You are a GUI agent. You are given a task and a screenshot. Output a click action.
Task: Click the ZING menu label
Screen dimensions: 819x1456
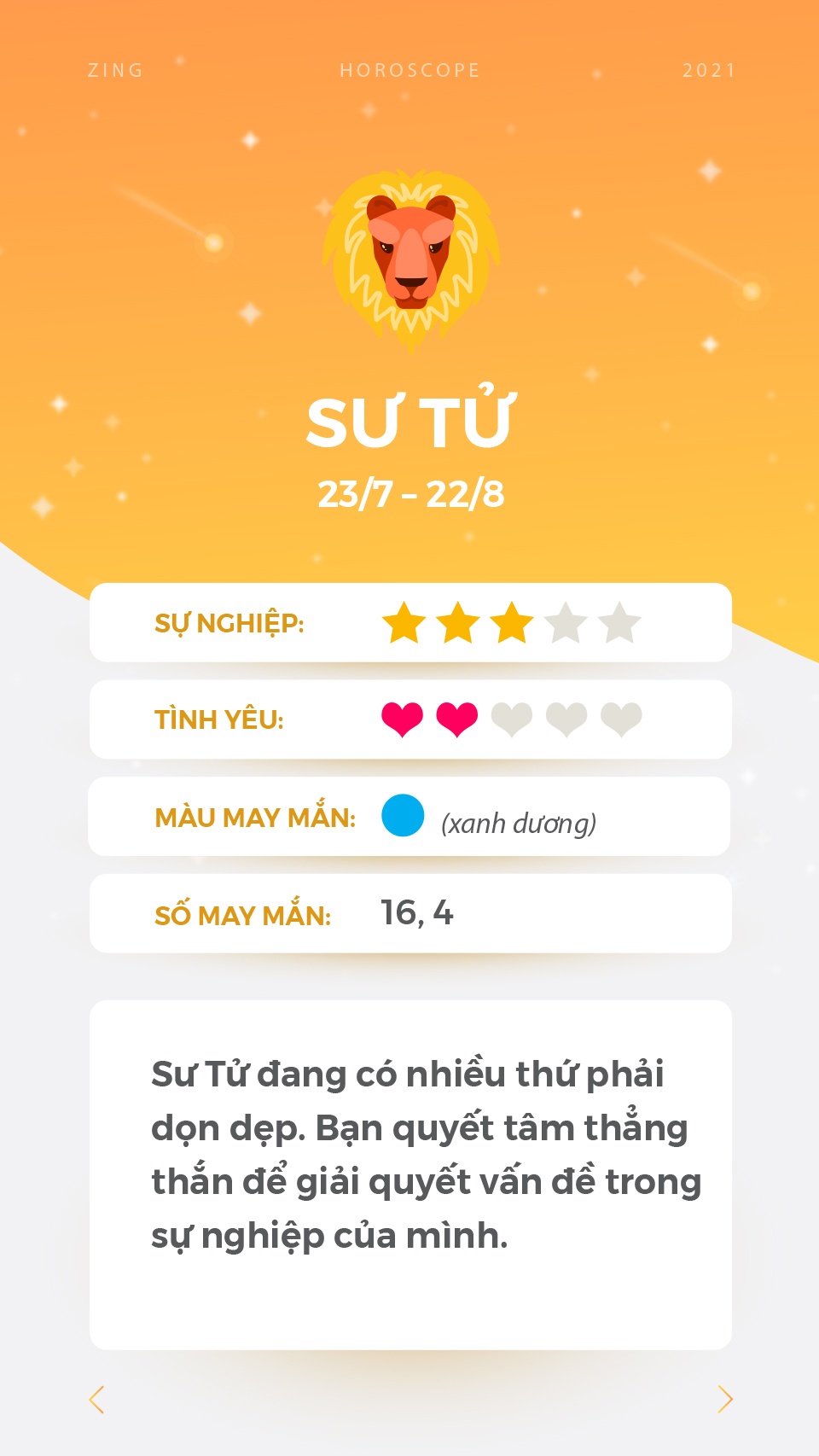click(x=116, y=71)
